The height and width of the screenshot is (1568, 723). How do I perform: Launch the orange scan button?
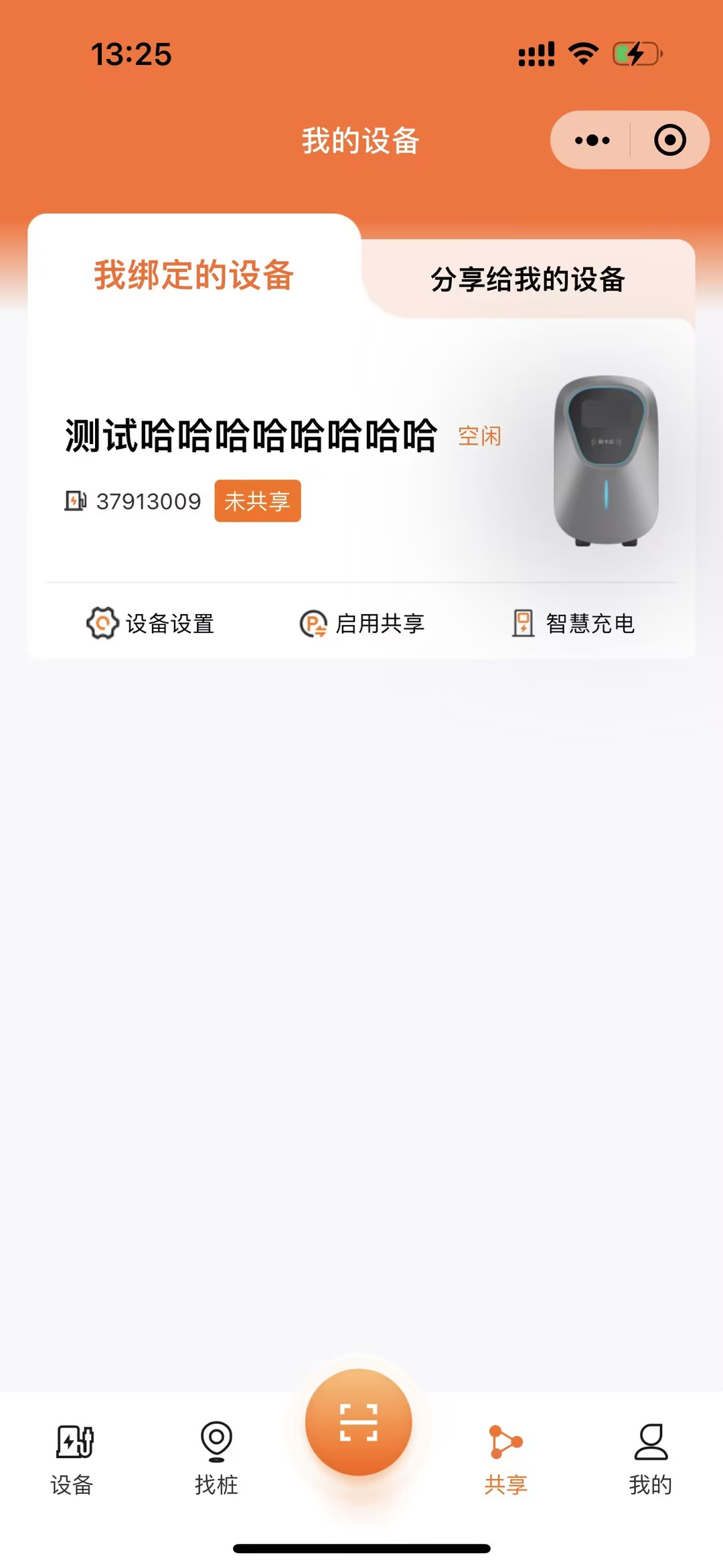[x=359, y=1422]
